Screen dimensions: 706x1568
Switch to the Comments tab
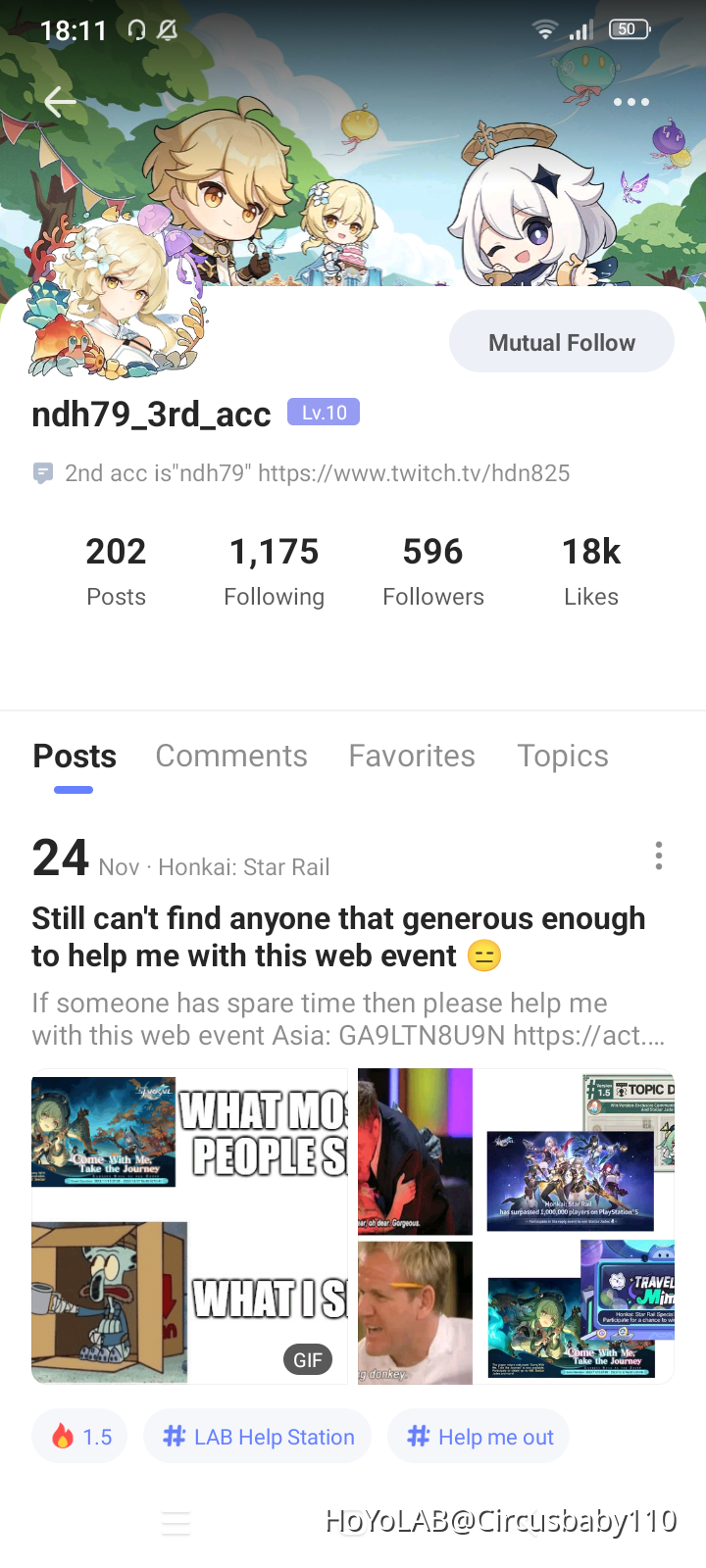coord(231,756)
